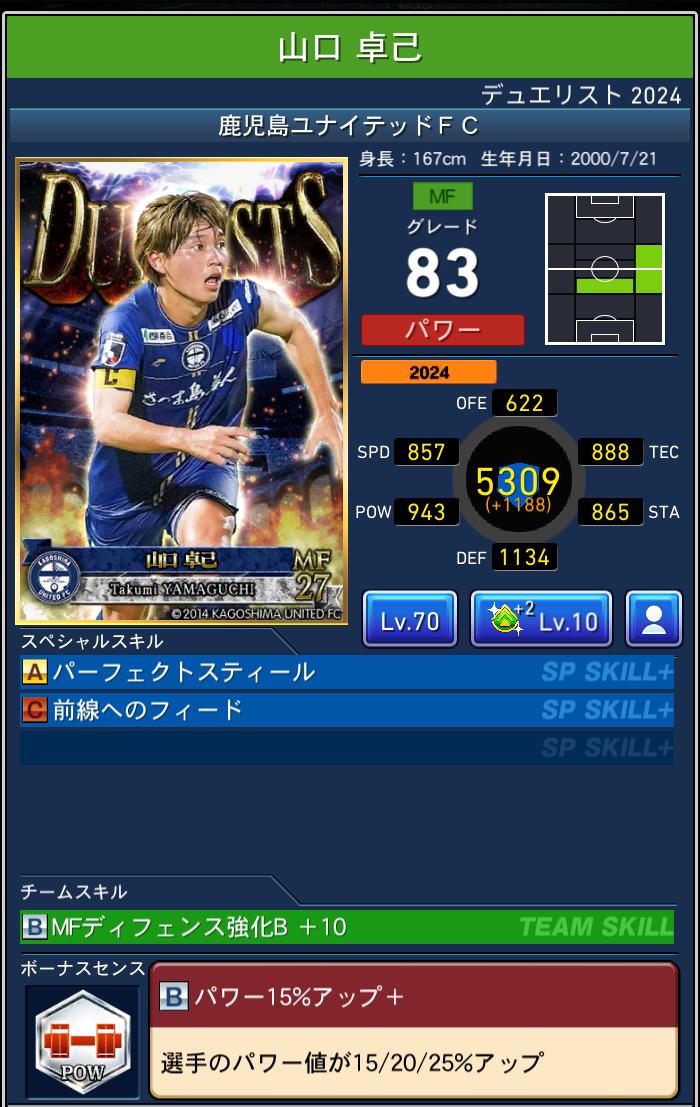Open the +2 Lv.10 awakening button
This screenshot has width=700, height=1107.
tap(541, 620)
